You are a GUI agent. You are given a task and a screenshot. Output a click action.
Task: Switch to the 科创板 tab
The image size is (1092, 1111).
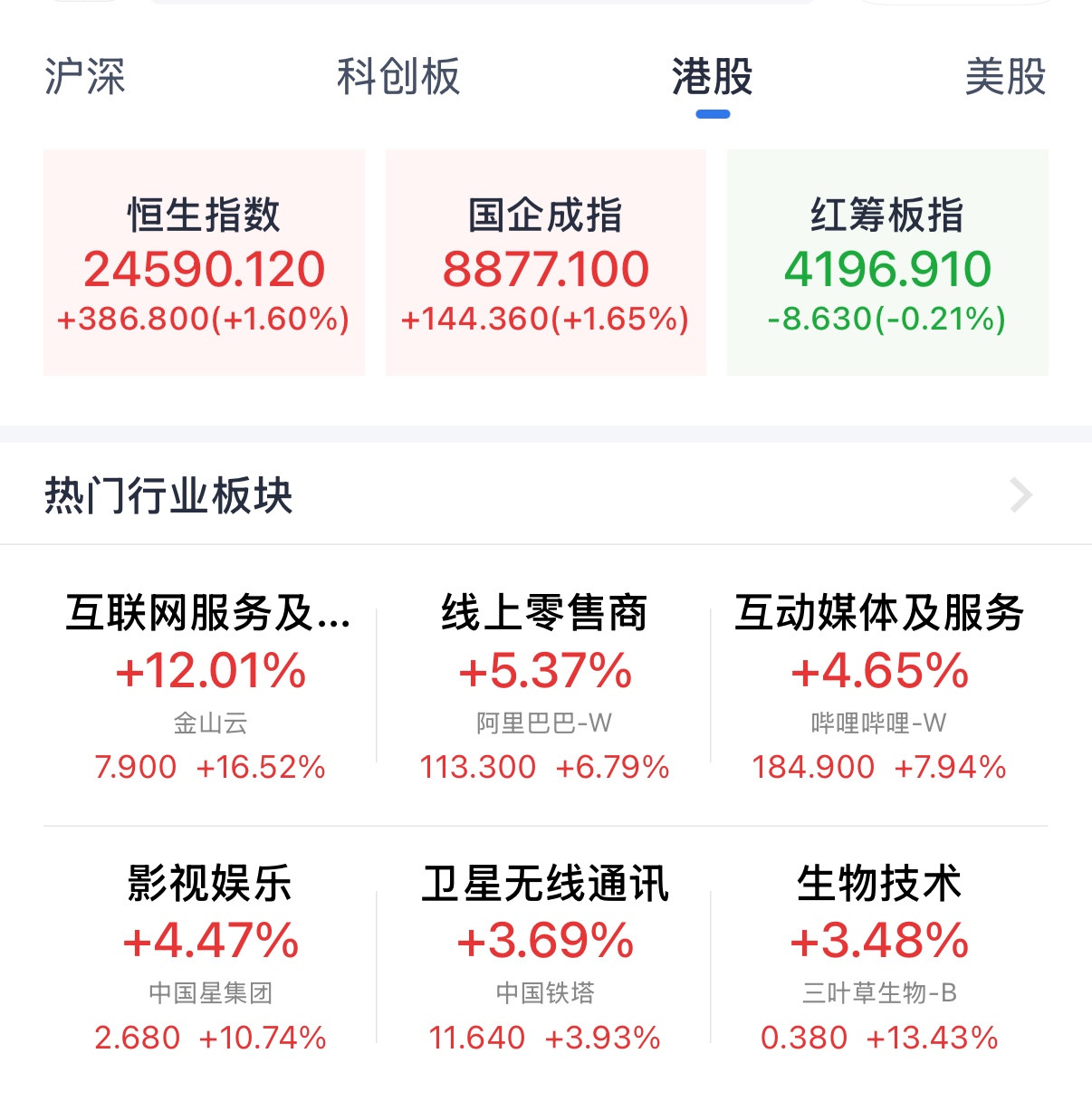[398, 77]
